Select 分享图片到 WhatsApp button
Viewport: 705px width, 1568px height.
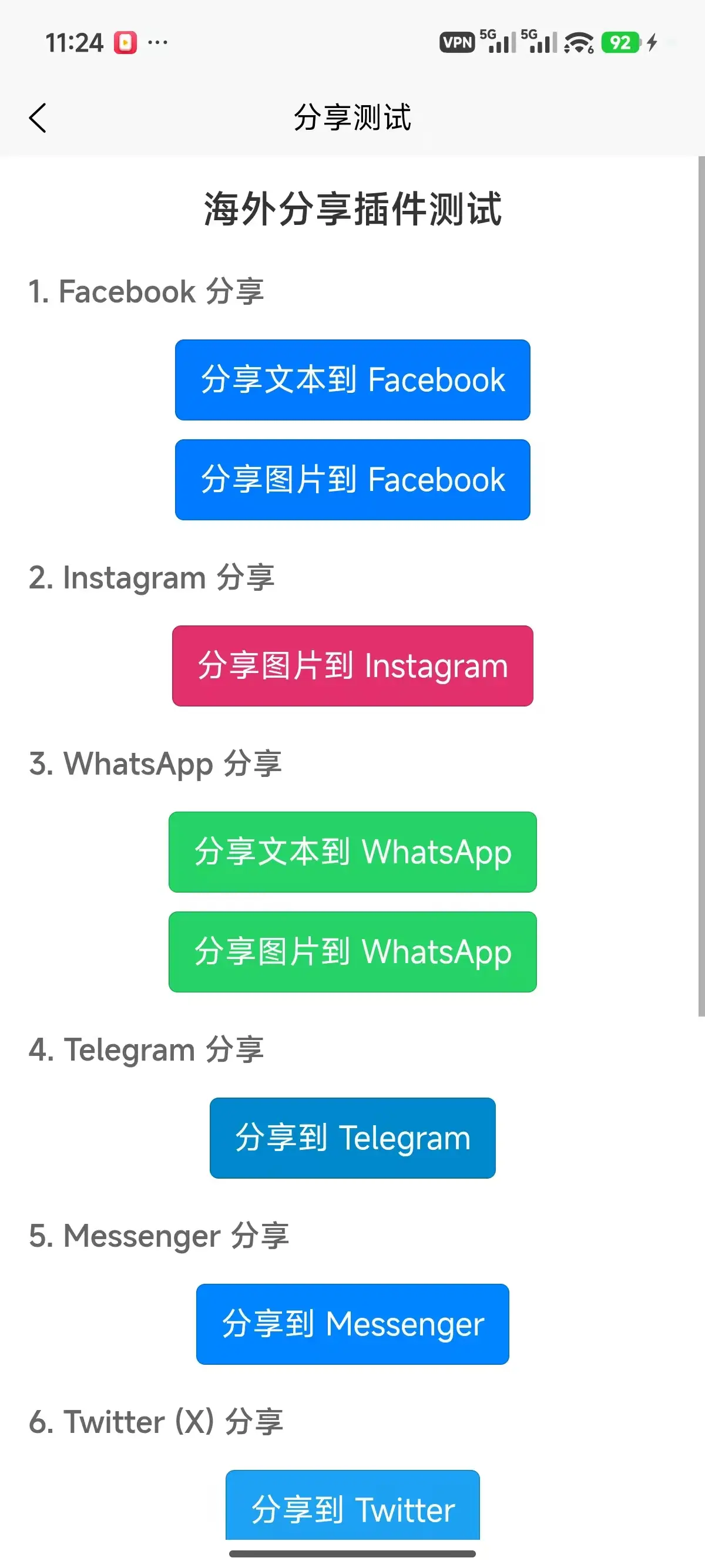click(x=352, y=951)
